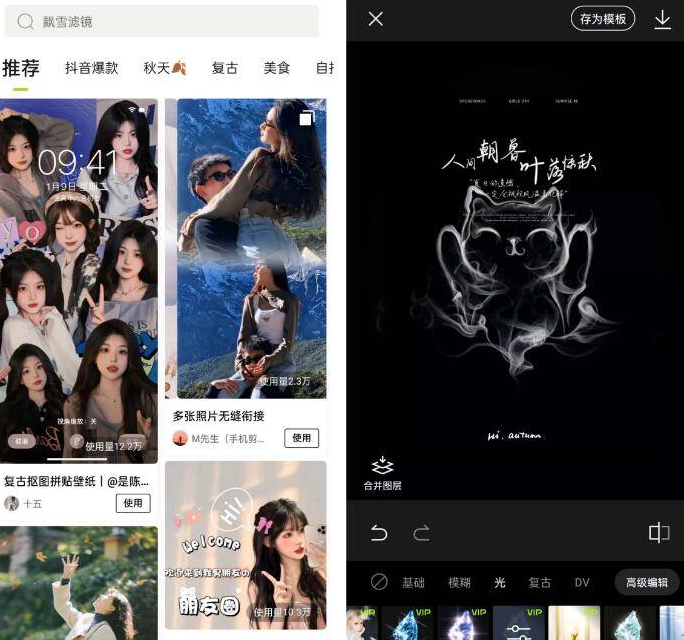Undo the last edit

tap(379, 533)
